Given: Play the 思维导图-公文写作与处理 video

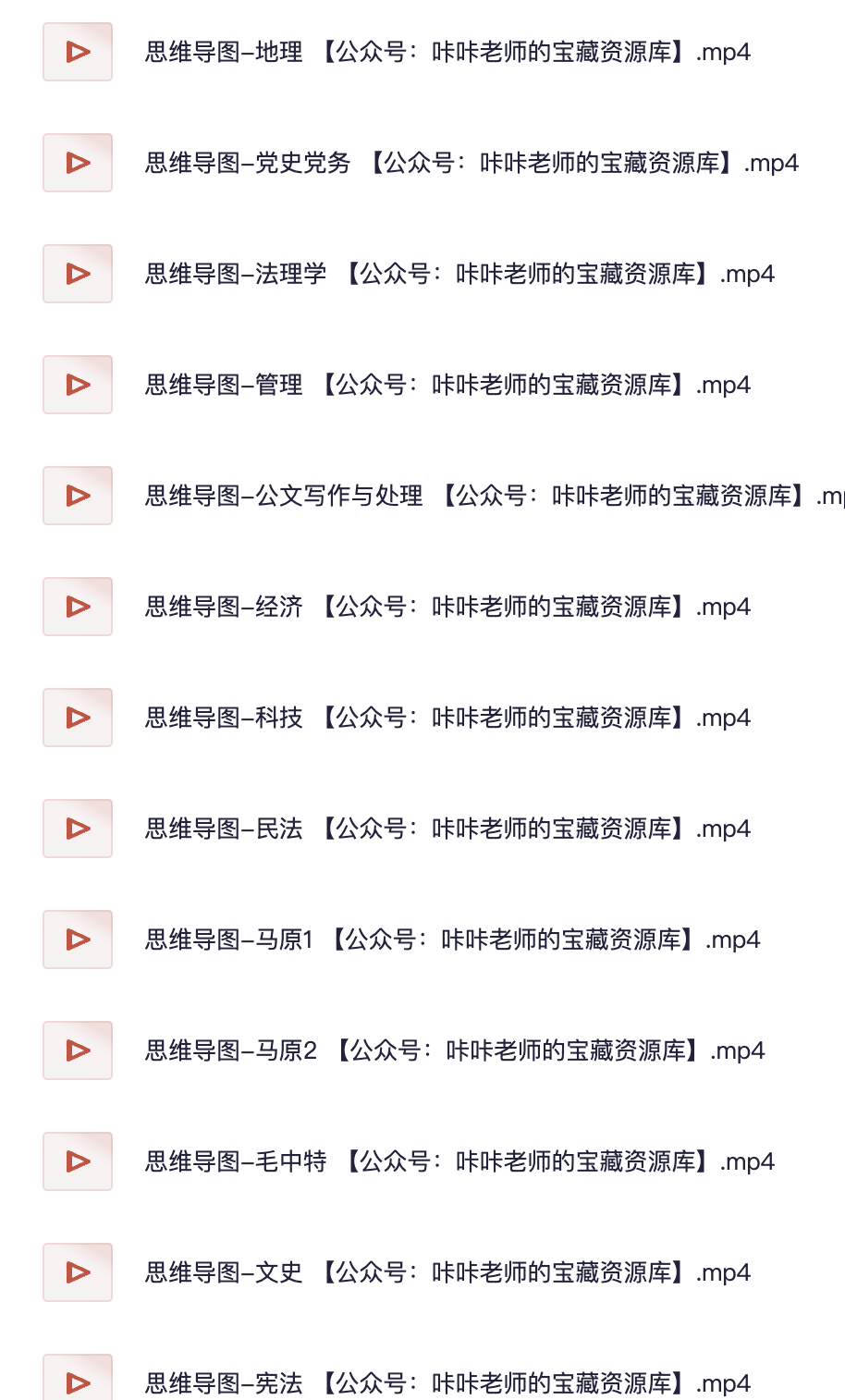Looking at the screenshot, I should pos(77,496).
